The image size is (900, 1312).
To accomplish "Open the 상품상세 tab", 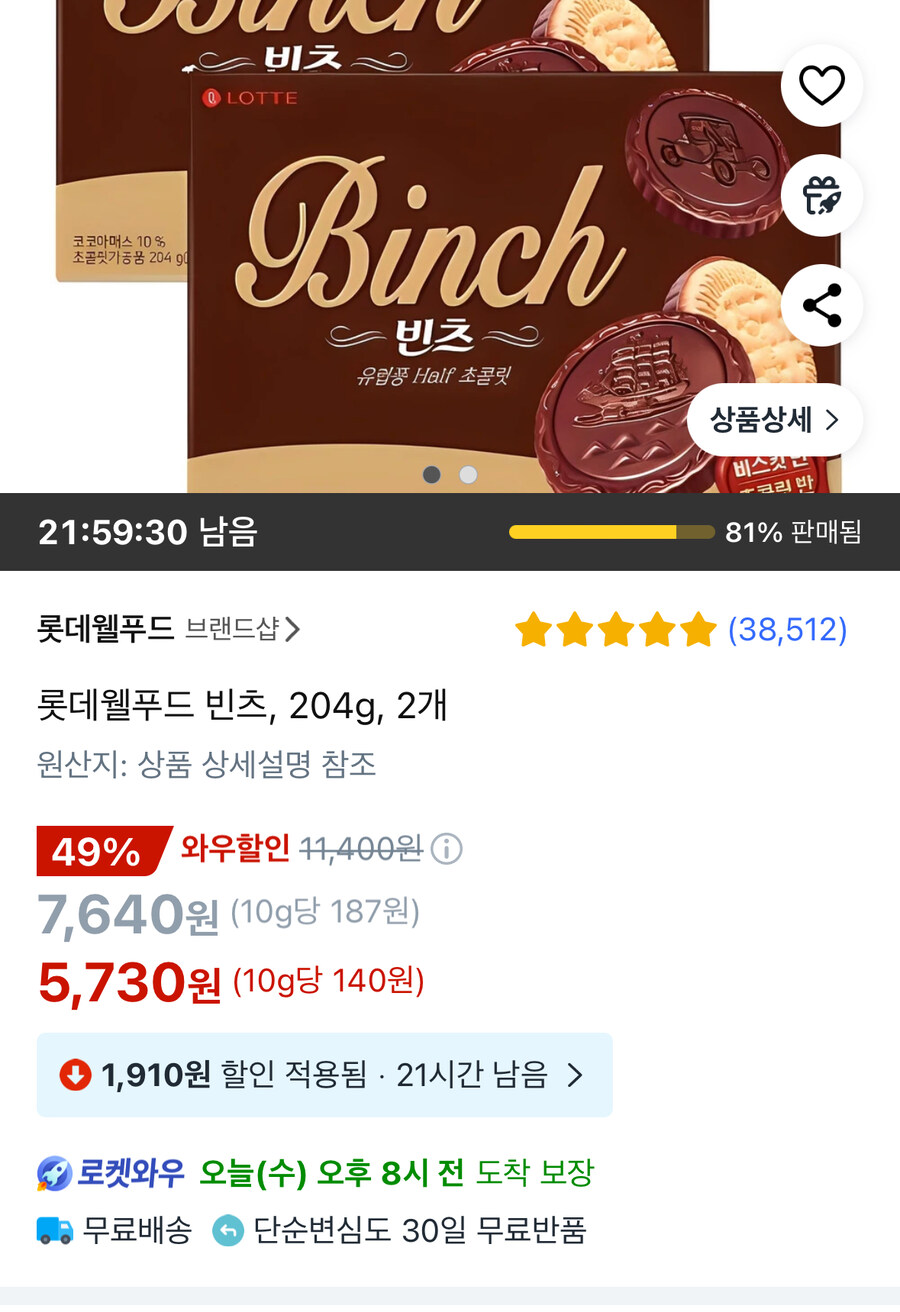I will (760, 421).
